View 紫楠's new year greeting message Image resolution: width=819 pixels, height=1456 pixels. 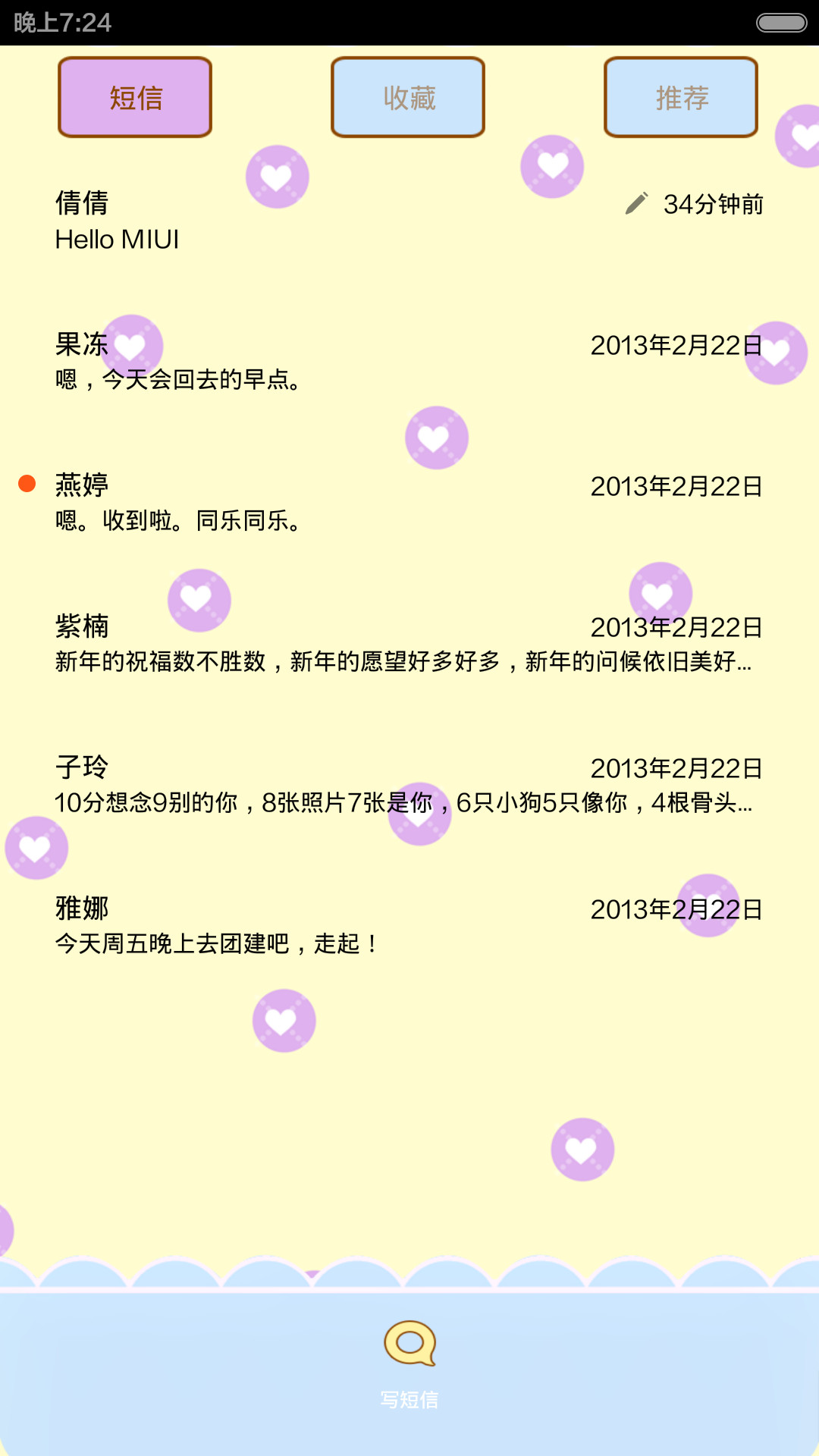(409, 644)
